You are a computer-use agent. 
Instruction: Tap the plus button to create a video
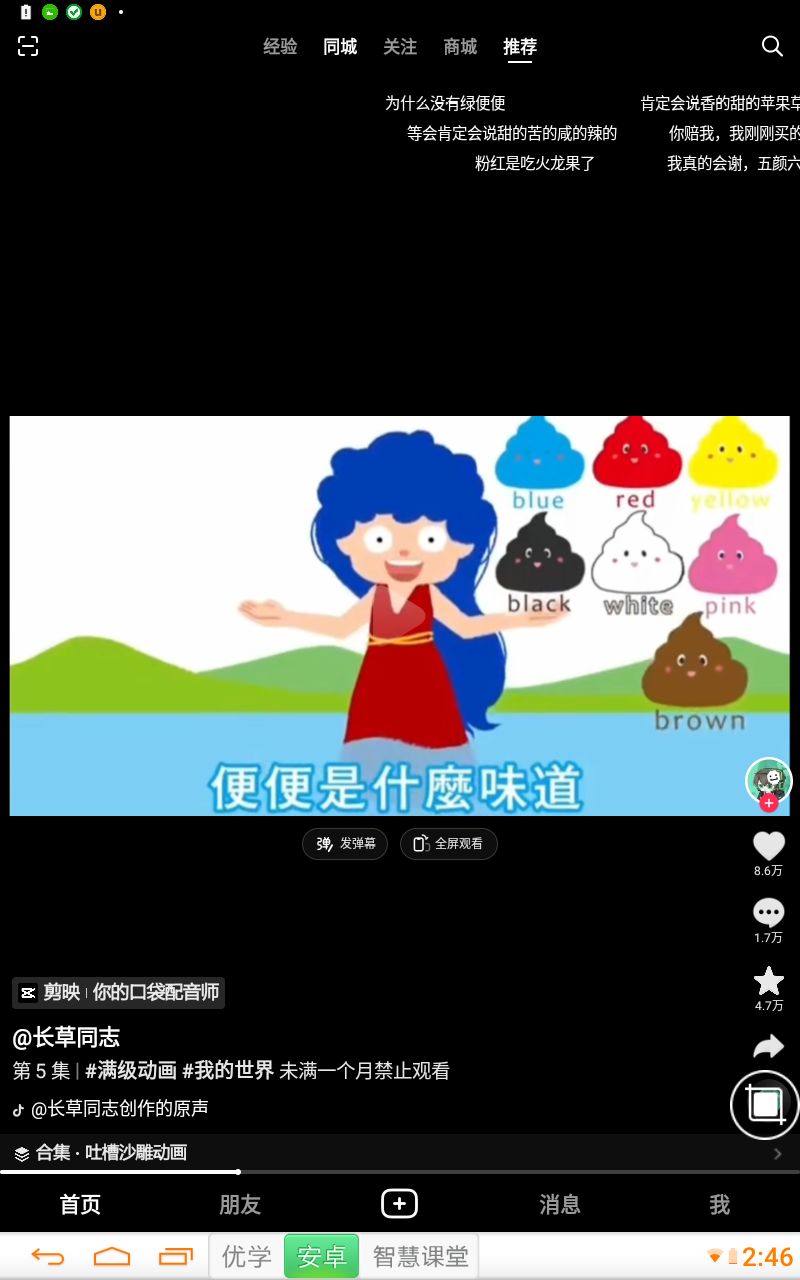click(400, 1204)
